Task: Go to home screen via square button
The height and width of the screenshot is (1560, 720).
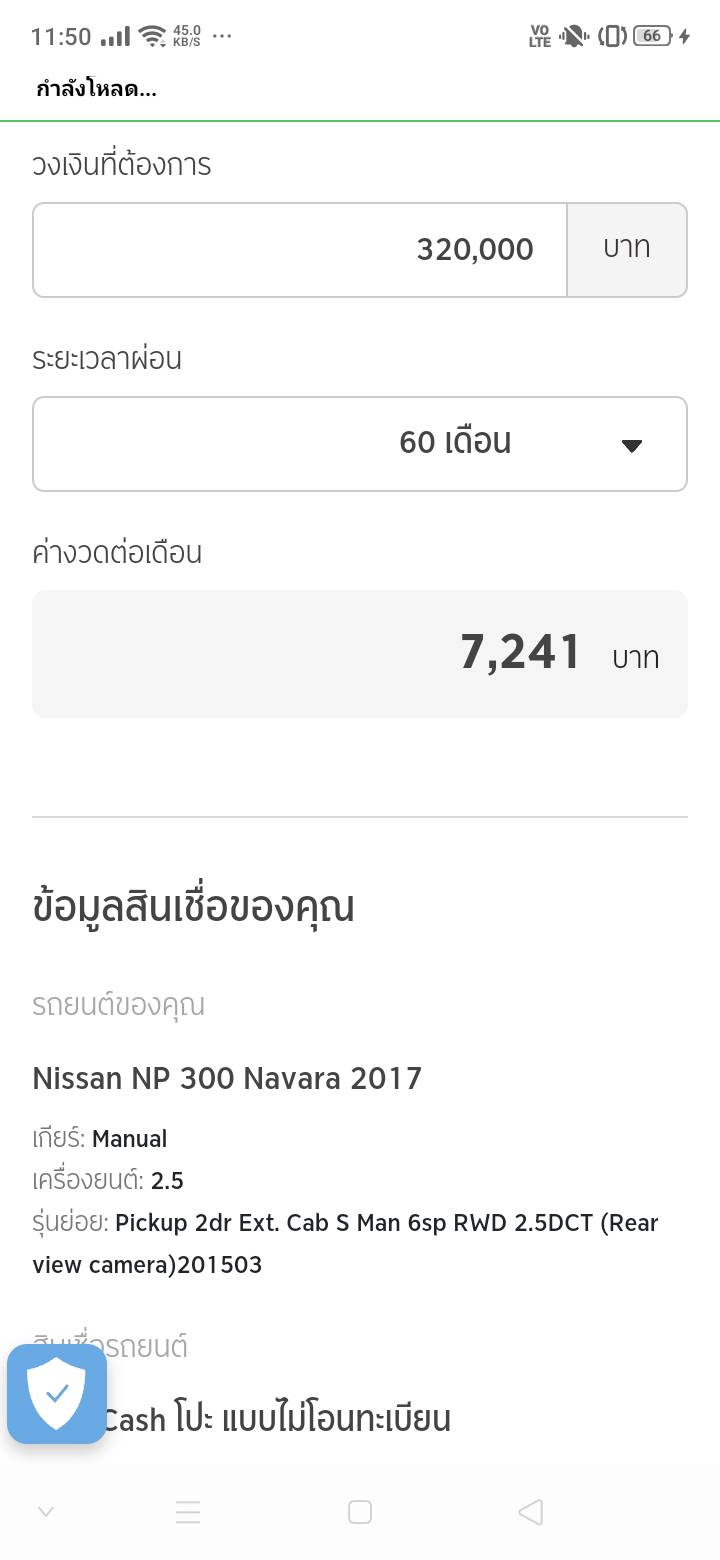Action: (x=360, y=1512)
